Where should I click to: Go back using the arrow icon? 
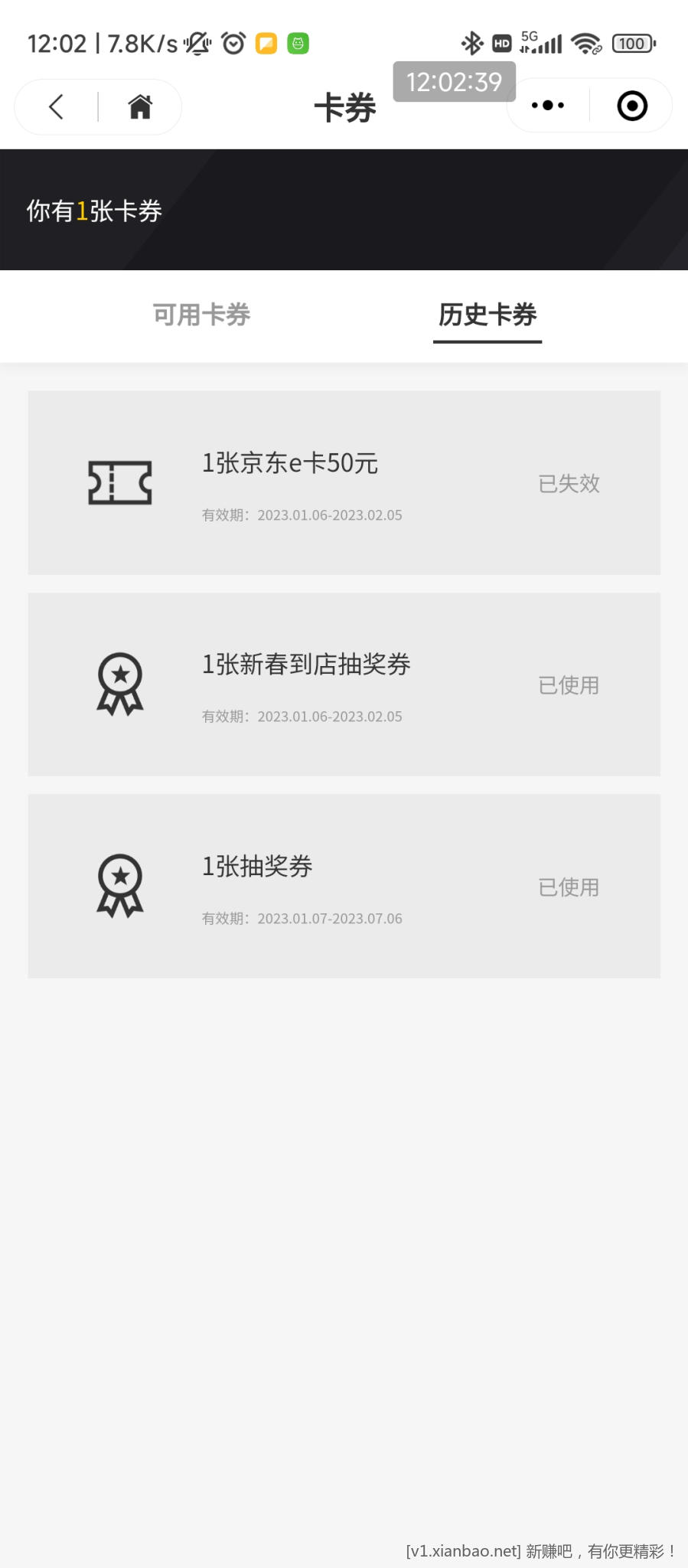point(56,106)
